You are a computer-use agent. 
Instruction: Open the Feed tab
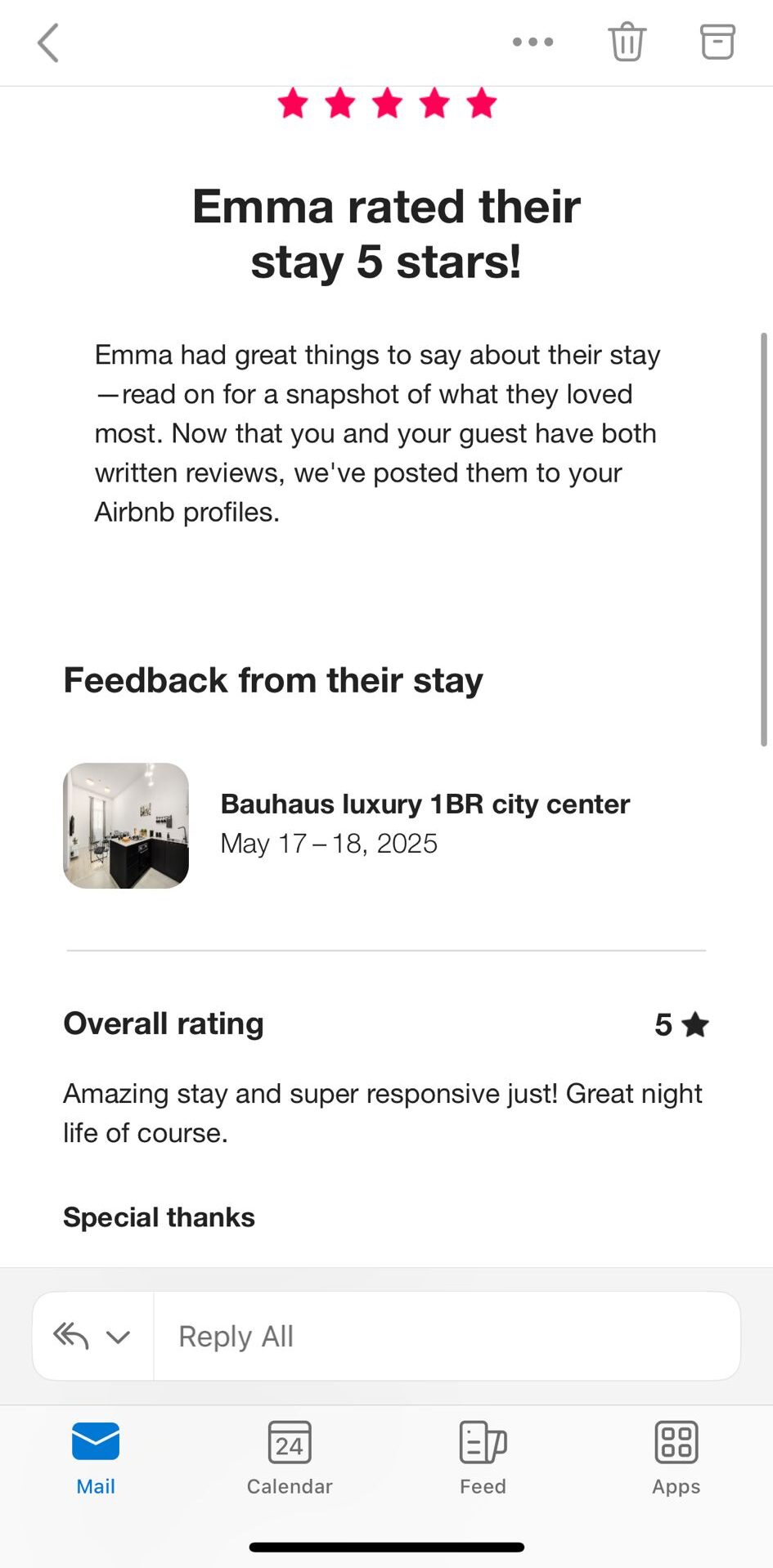pyautogui.click(x=483, y=1457)
